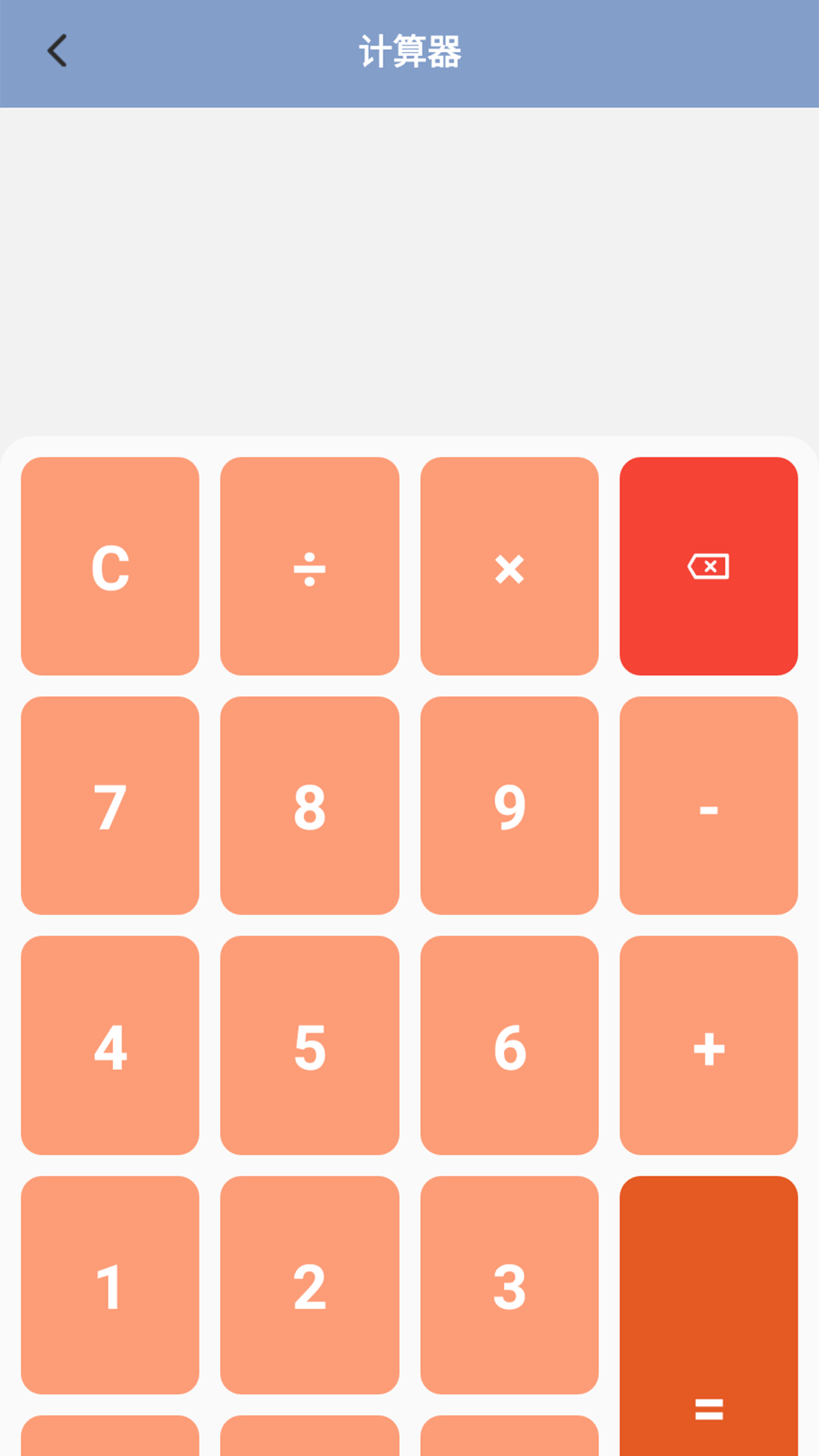
Task: Delete the last digit with backspace
Action: pos(708,566)
